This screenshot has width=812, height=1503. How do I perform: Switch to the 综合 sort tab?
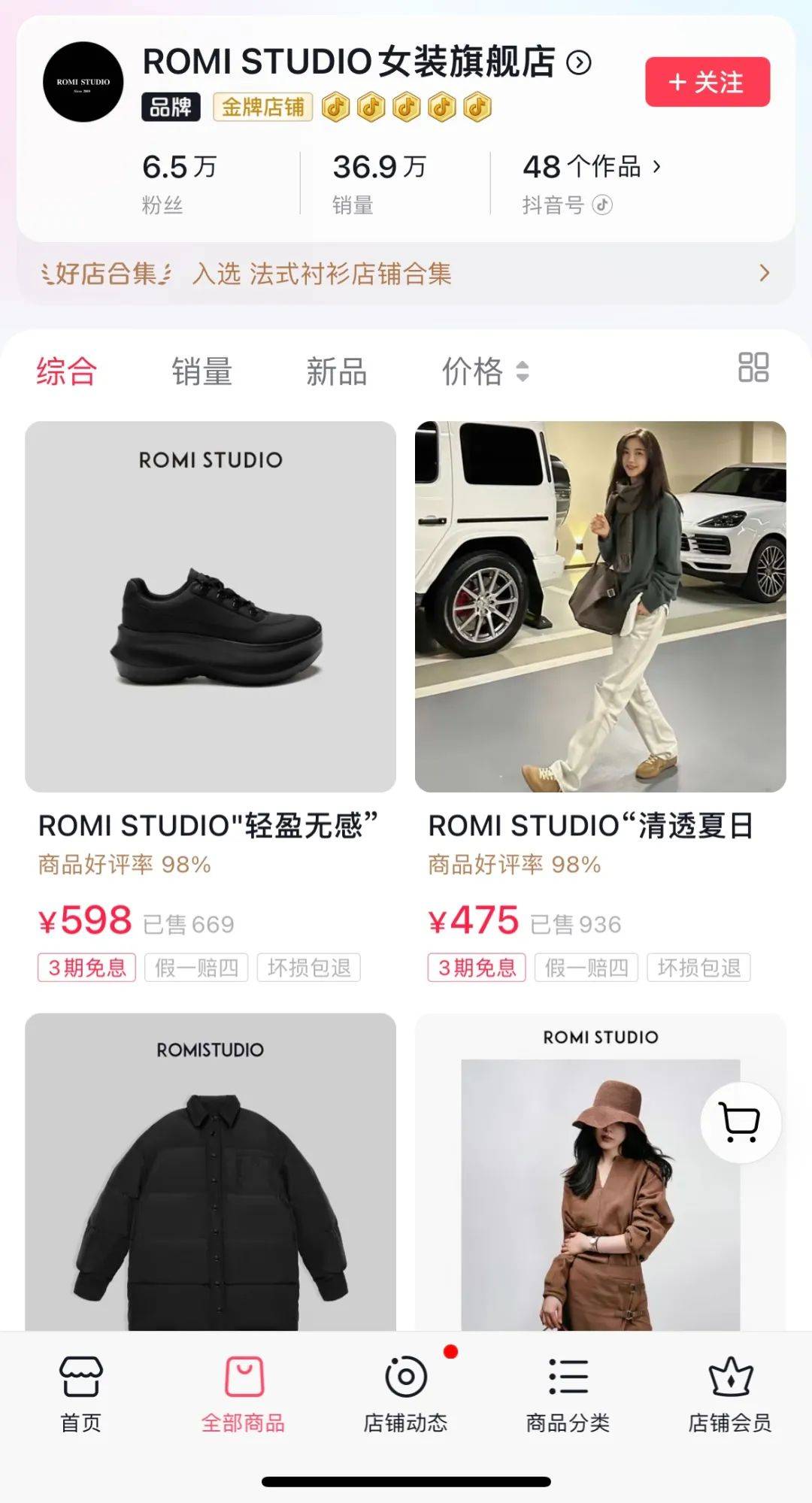click(x=67, y=371)
